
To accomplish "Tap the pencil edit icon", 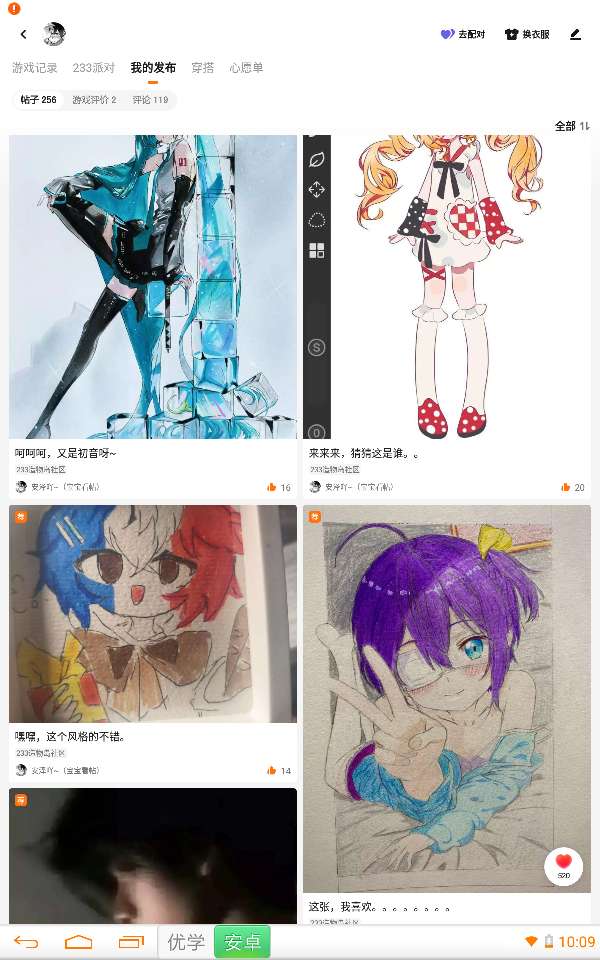I will pyautogui.click(x=575, y=34).
